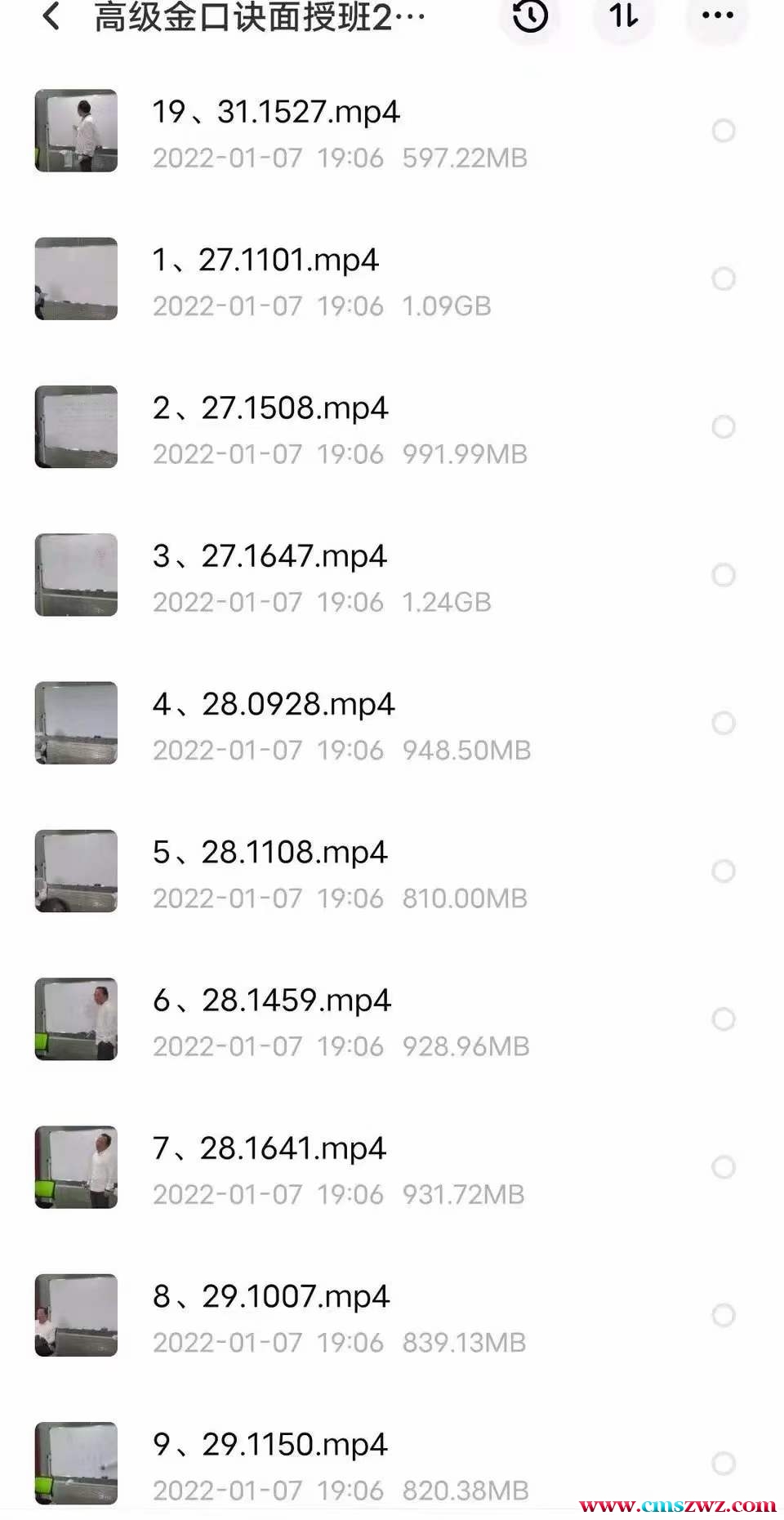Viewport: 784px width, 1520px height.
Task: Open file 3、27.1647.mp4
Action: click(x=269, y=556)
